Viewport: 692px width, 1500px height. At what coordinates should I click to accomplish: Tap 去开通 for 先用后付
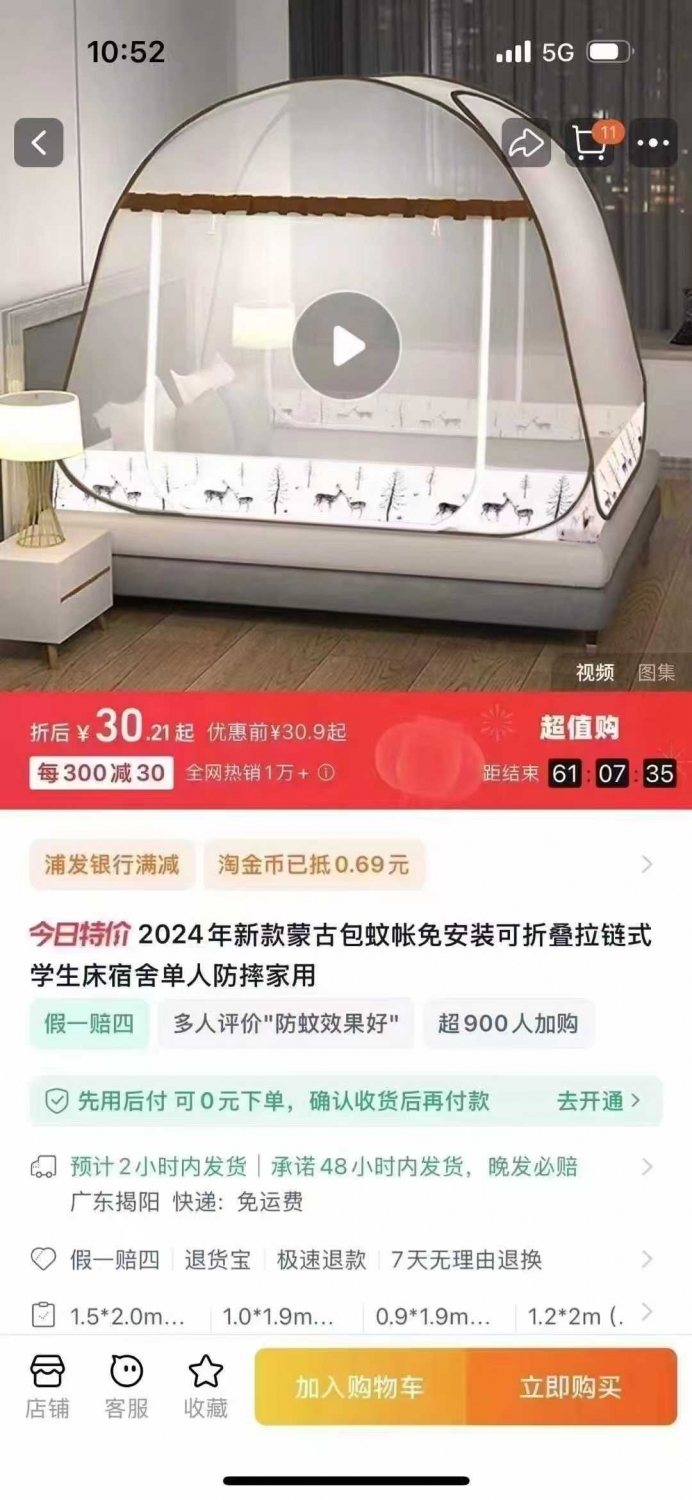pos(599,1101)
